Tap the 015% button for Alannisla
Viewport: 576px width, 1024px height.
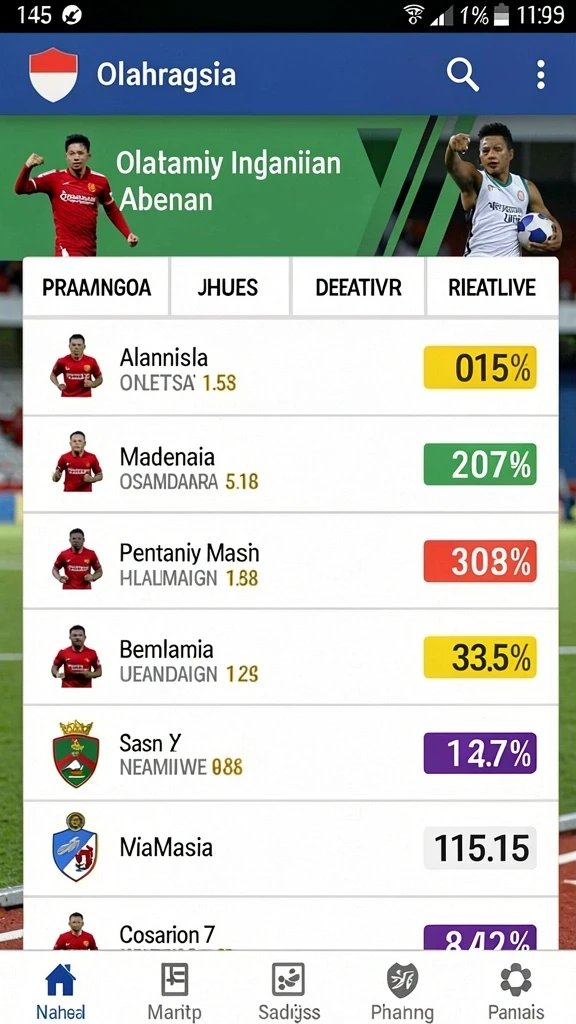click(480, 368)
